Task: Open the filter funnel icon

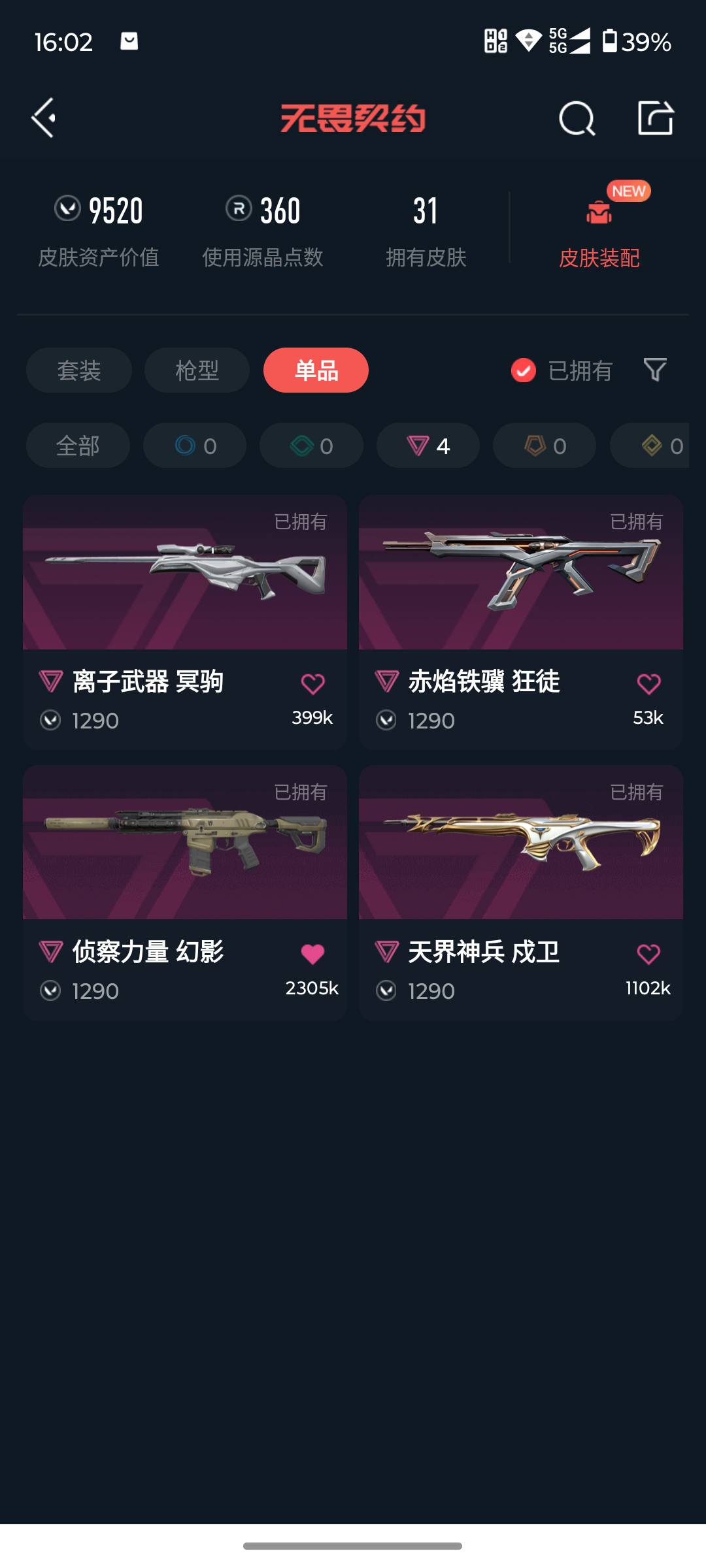Action: point(653,370)
